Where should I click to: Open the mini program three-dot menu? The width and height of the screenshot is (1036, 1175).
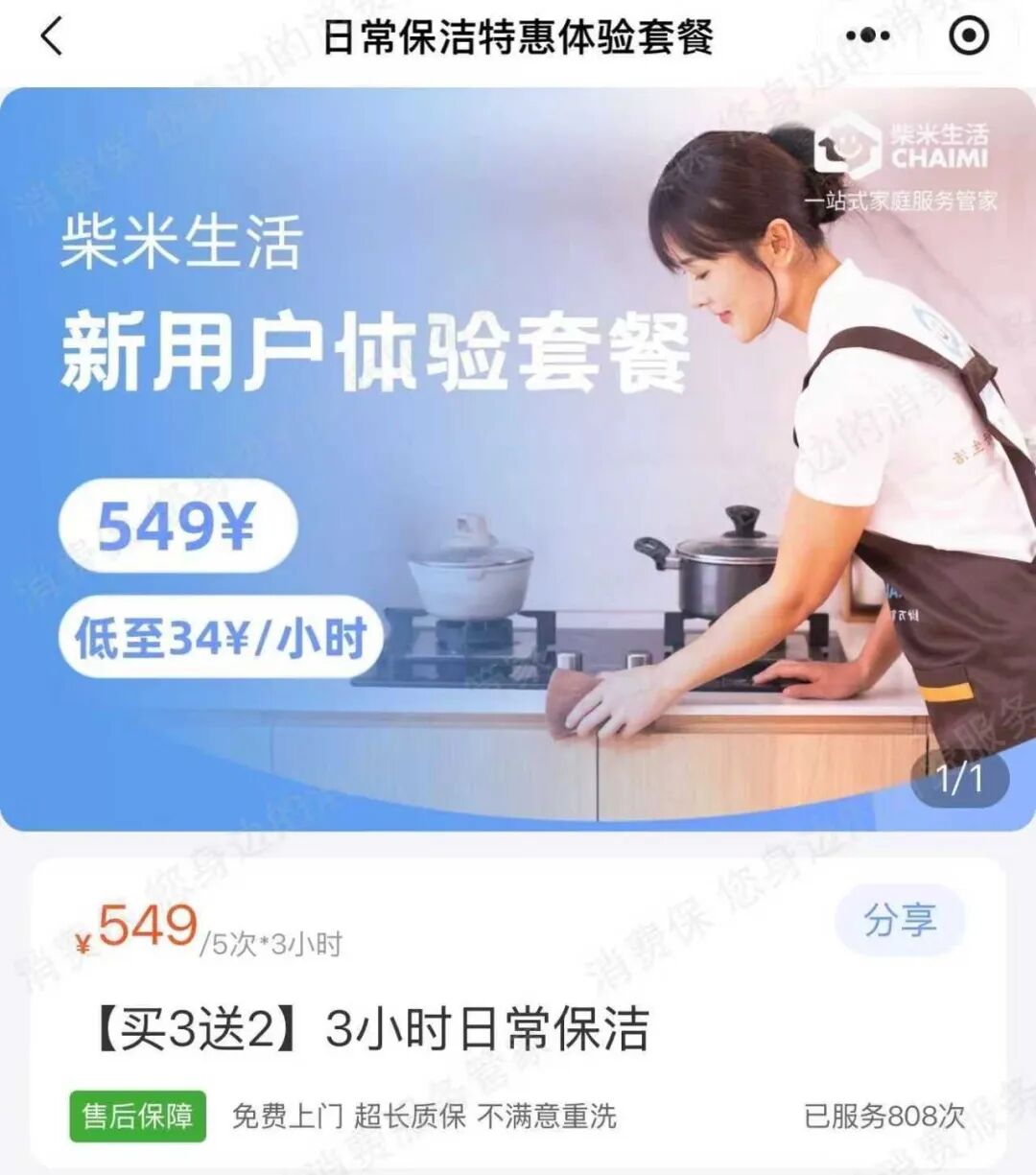[x=868, y=36]
